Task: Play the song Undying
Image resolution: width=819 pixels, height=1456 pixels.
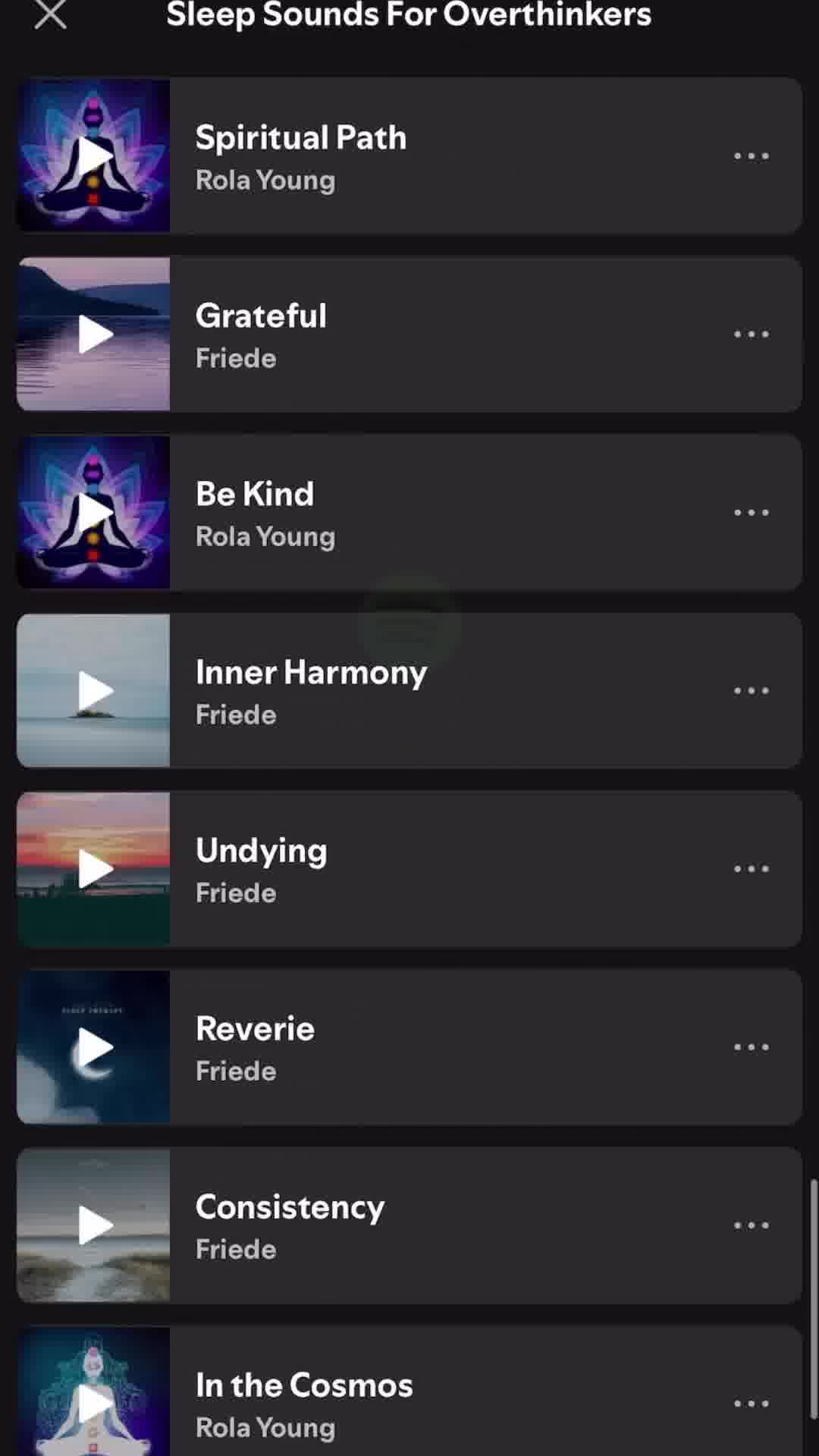Action: point(94,869)
